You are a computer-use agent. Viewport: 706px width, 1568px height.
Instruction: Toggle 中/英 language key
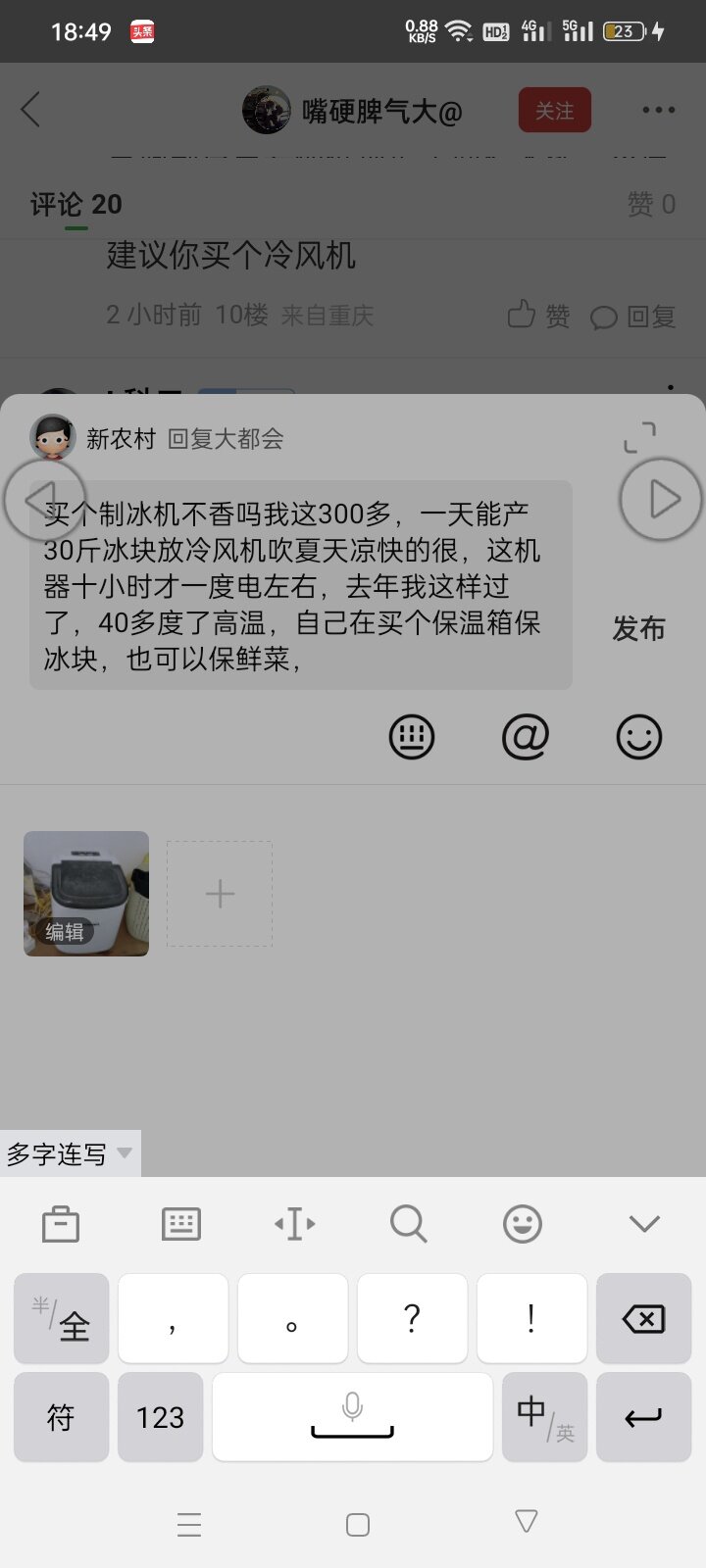tap(544, 1417)
